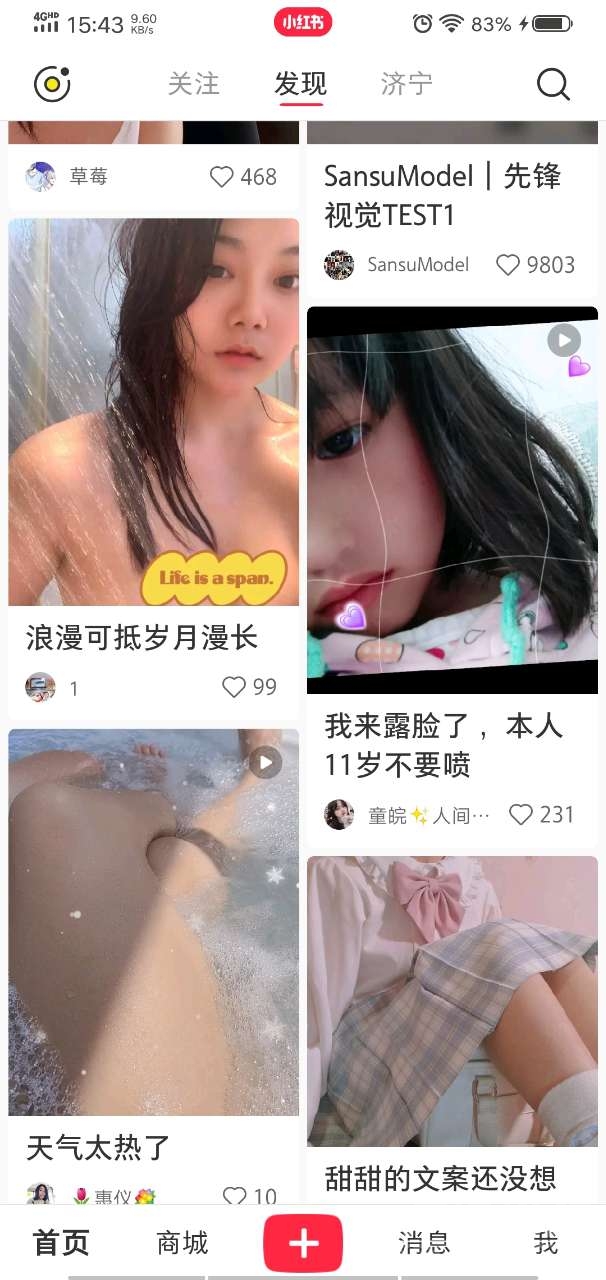Select the 发现 tab
The width and height of the screenshot is (606, 1280).
point(300,84)
